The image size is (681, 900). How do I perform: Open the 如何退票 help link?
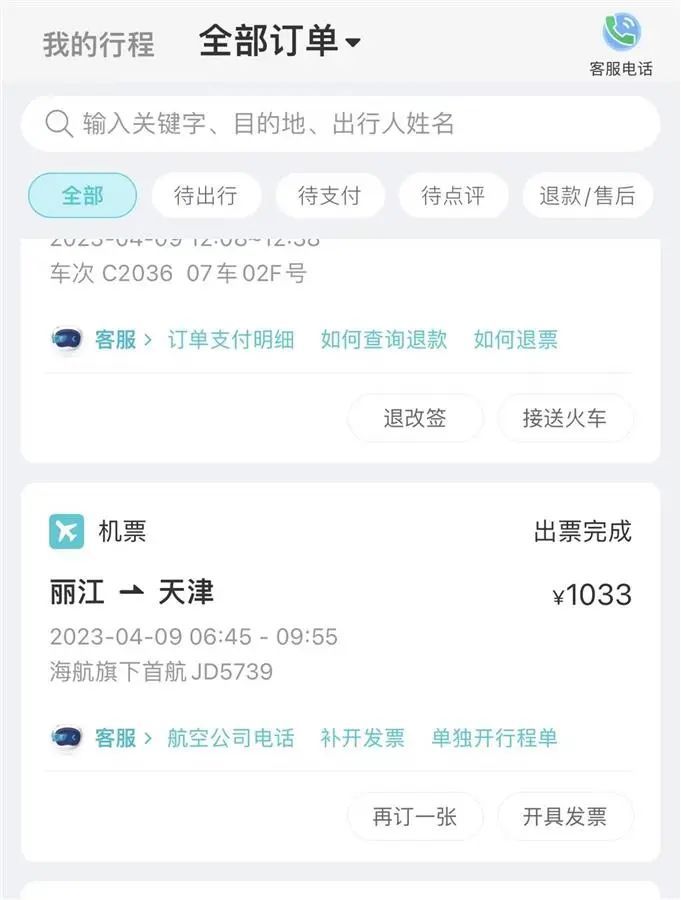[x=515, y=339]
